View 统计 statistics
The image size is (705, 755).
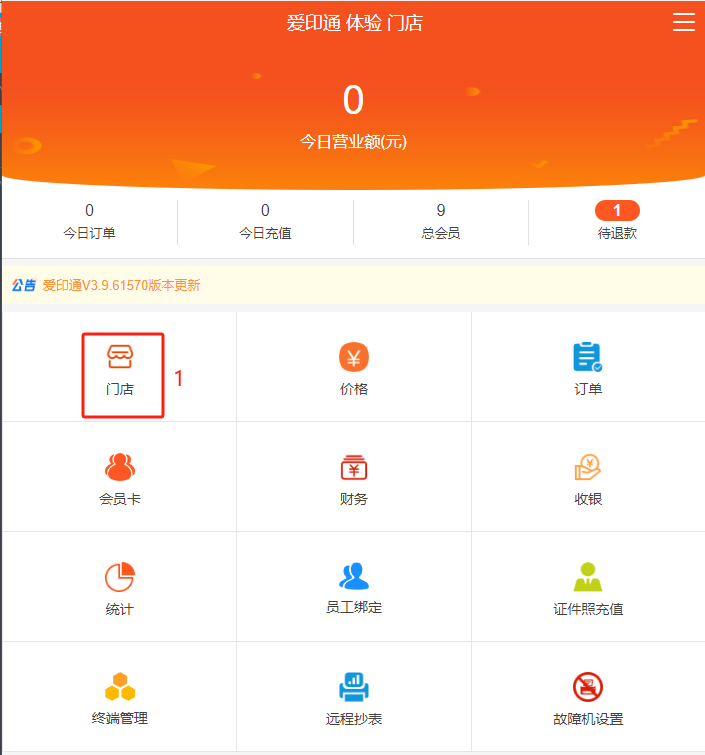[120, 589]
